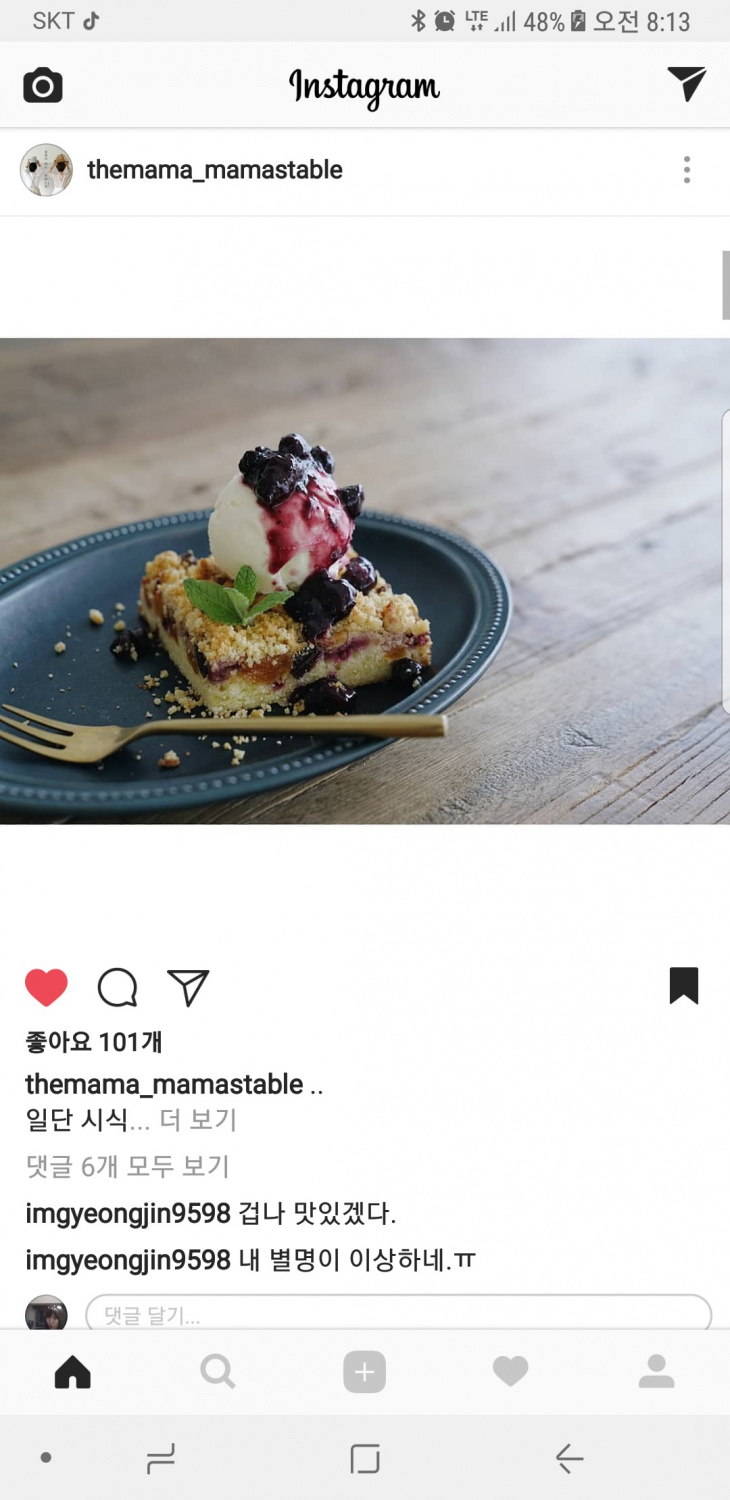Tap the 댓글 달기 comment field
This screenshot has height=1500, width=730.
pyautogui.click(x=398, y=1314)
